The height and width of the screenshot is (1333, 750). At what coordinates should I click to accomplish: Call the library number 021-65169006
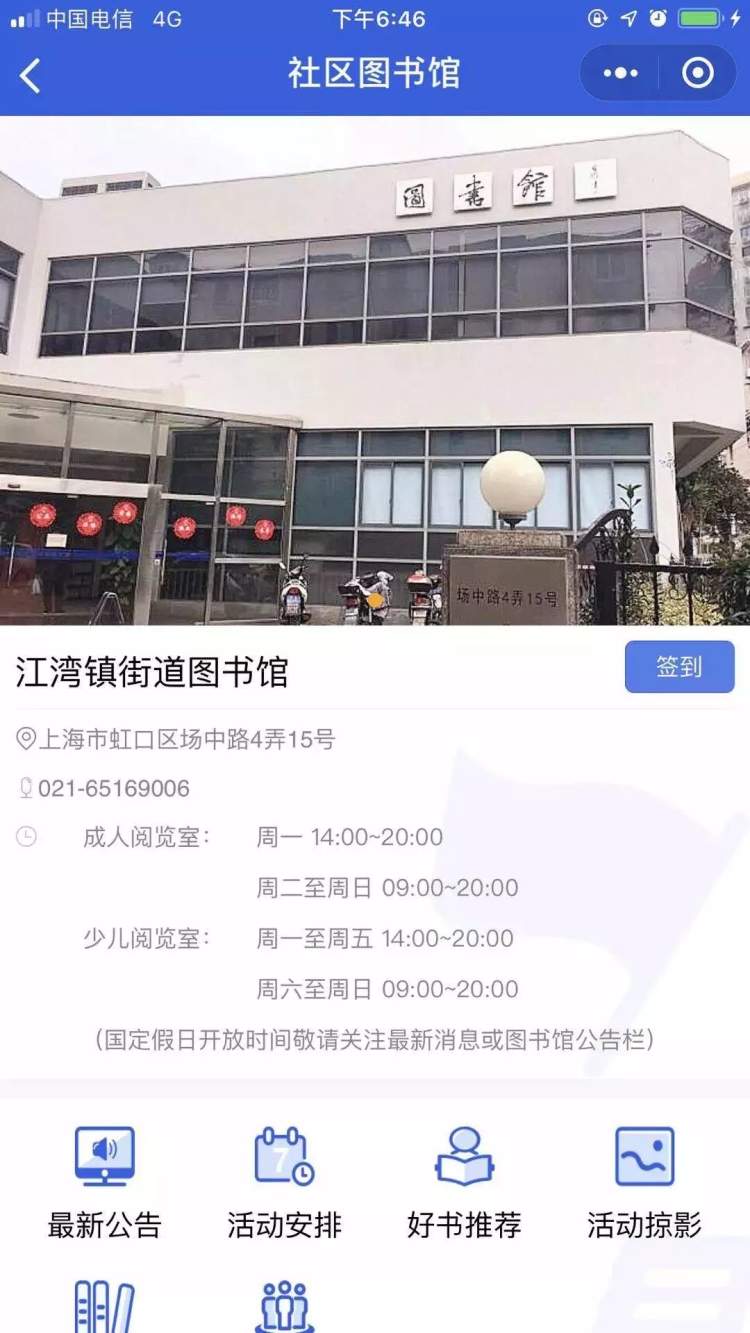[113, 789]
